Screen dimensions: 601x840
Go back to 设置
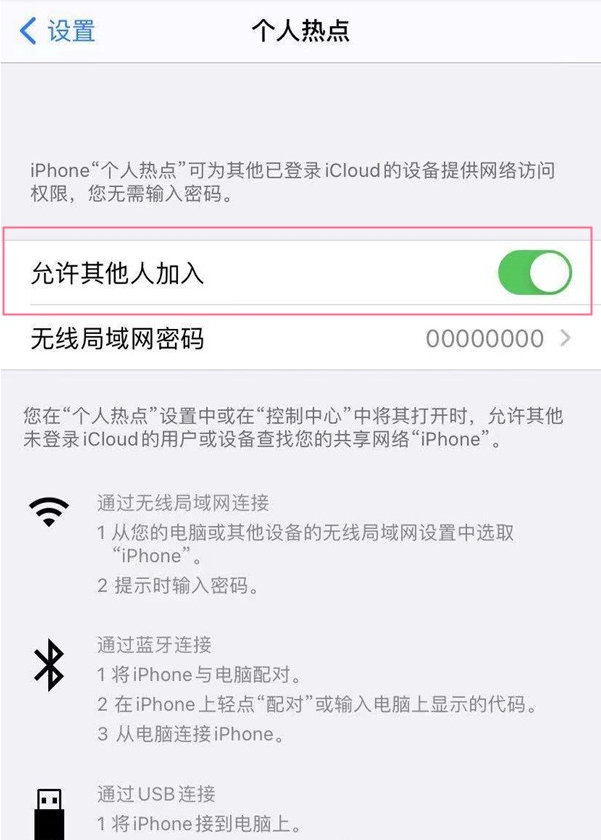click(x=58, y=31)
